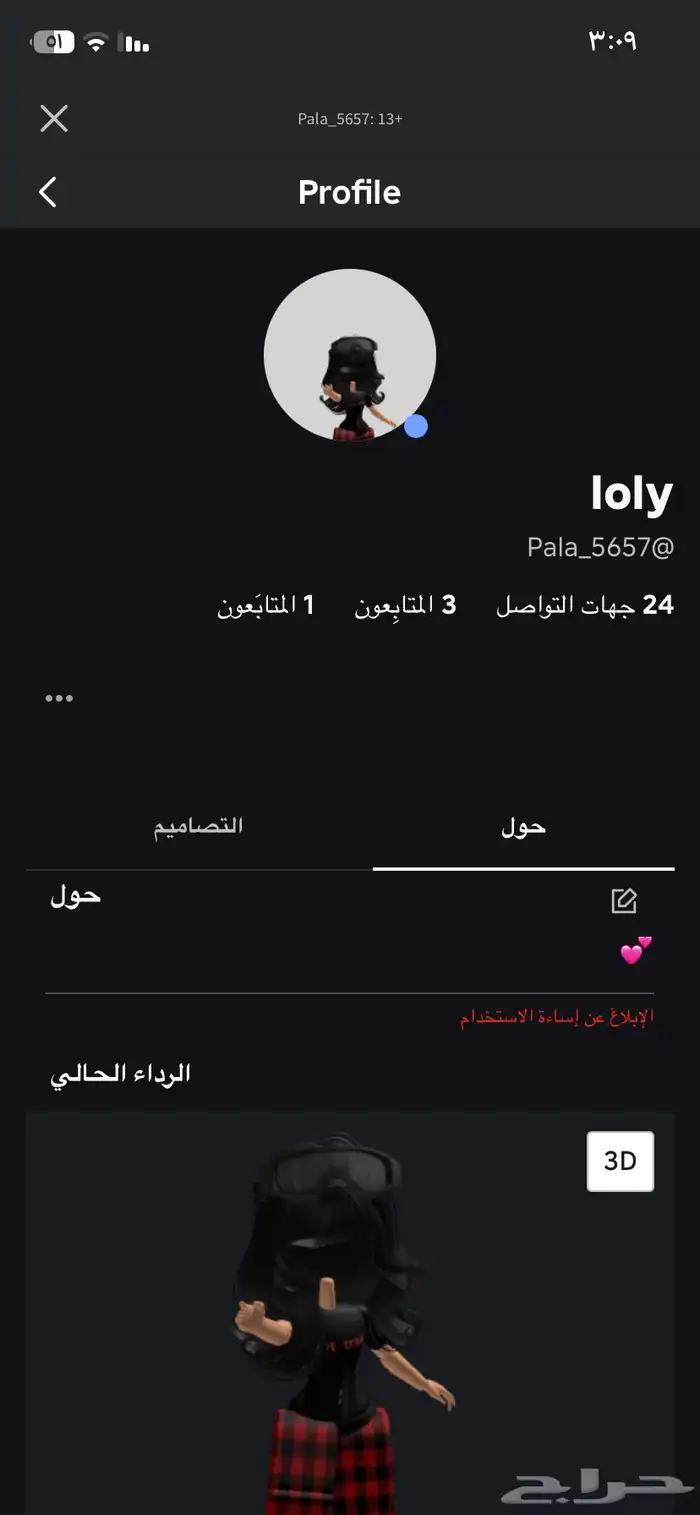View the 1 المتابَعون list
This screenshot has height=1515, width=700.
tap(266, 605)
